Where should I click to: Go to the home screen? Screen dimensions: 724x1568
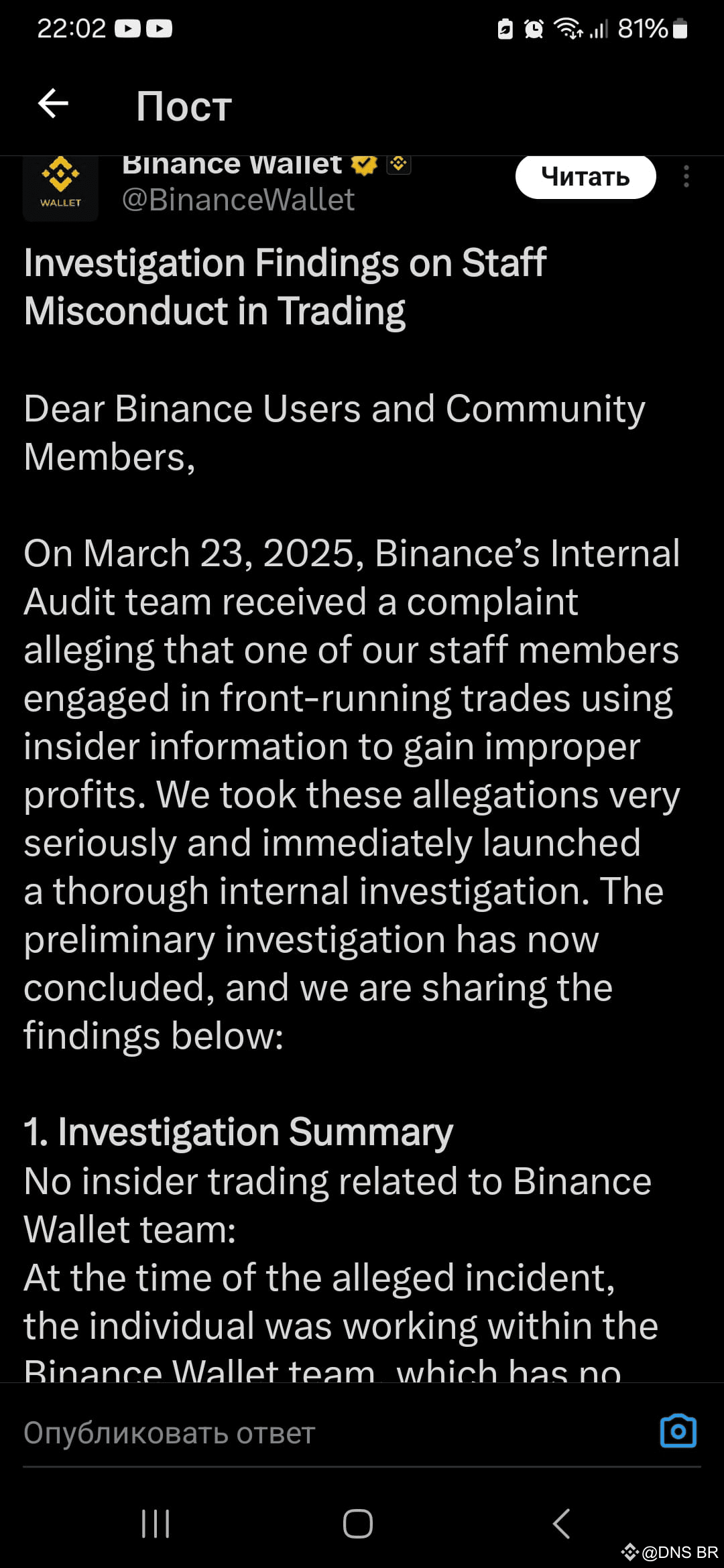(358, 1524)
